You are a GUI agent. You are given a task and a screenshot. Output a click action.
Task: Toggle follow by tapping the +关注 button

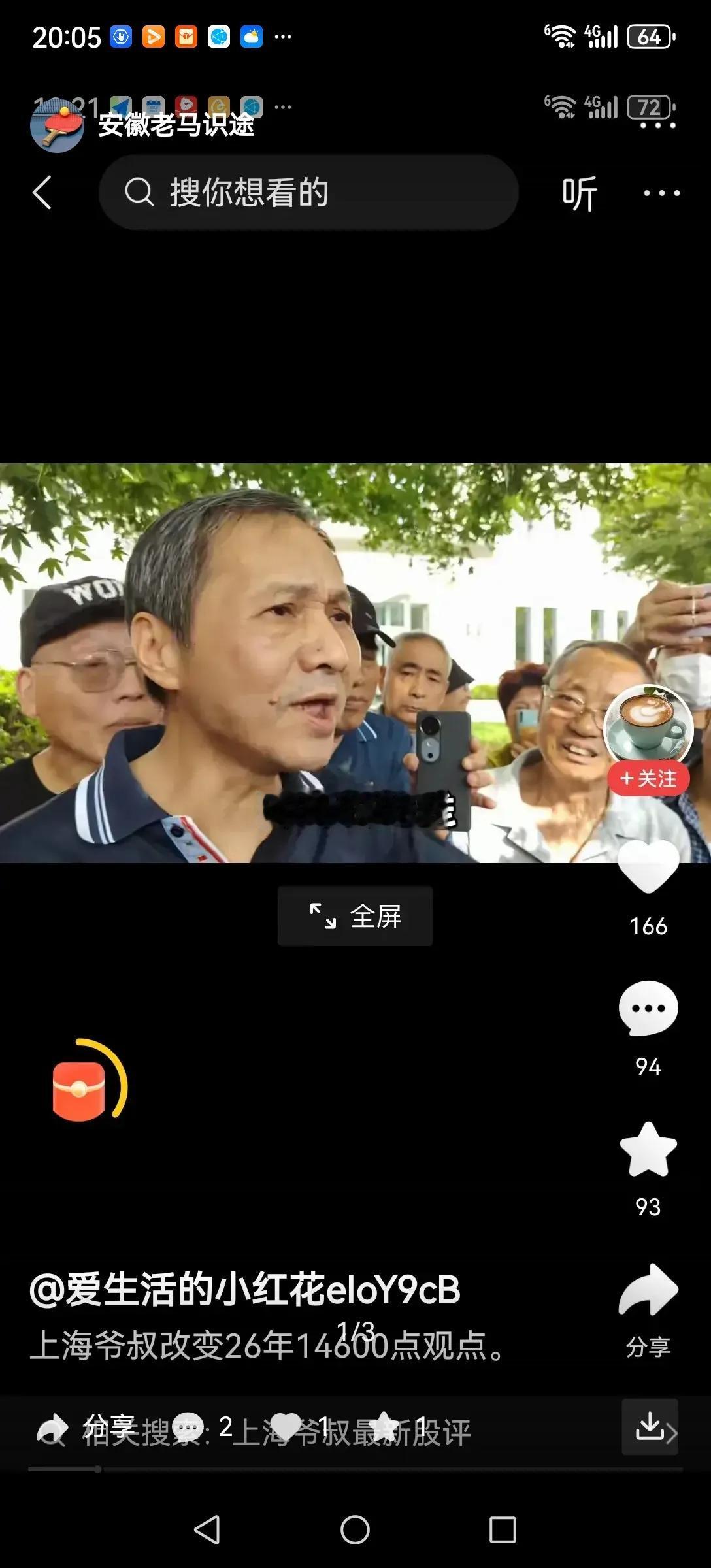tap(649, 778)
